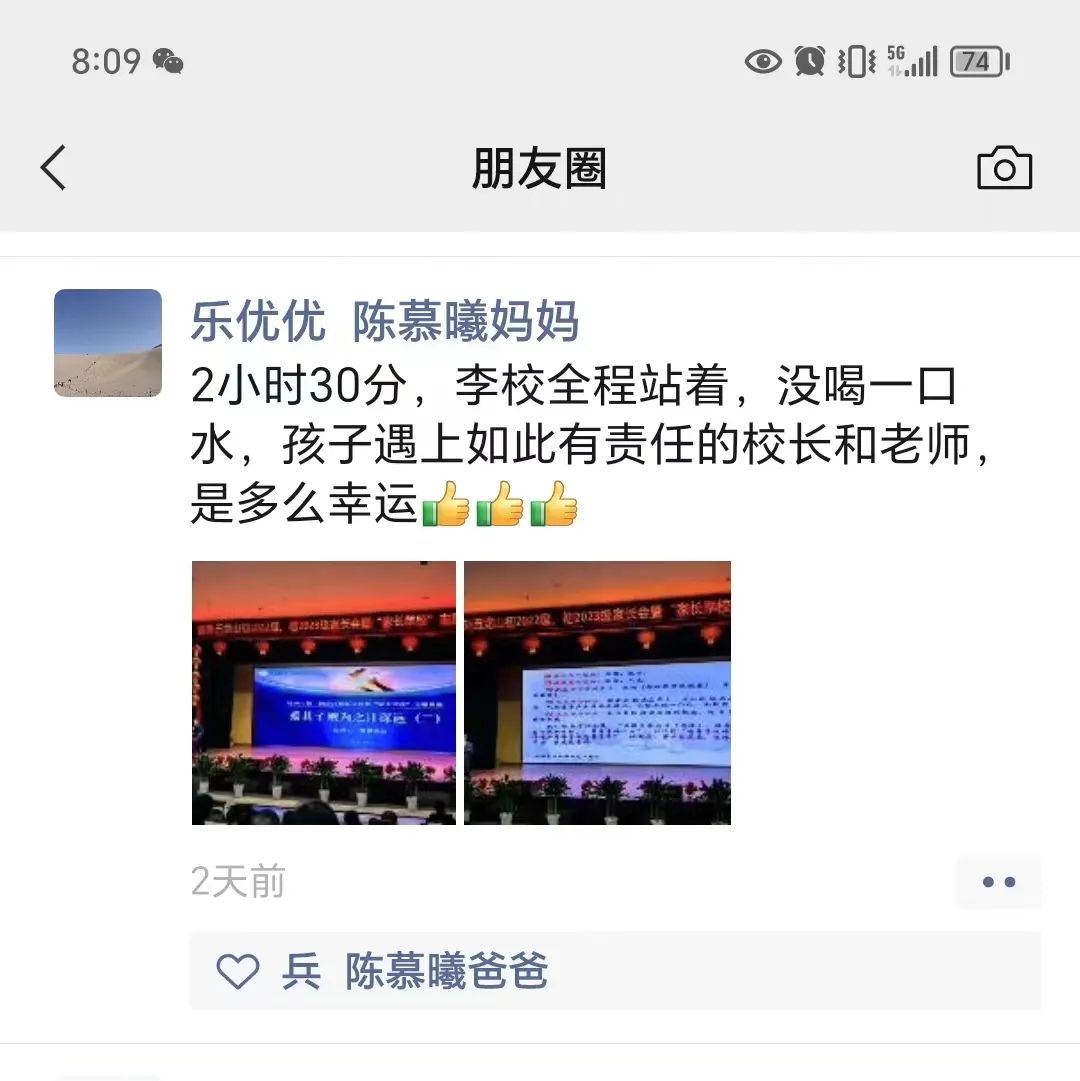Go back from Moments page

click(x=54, y=168)
